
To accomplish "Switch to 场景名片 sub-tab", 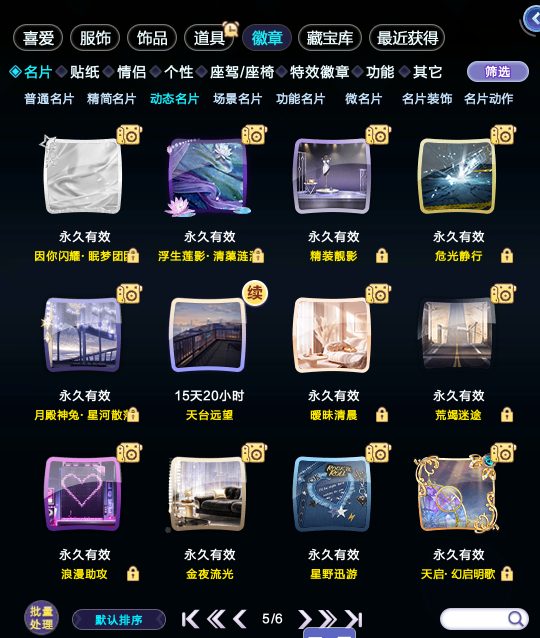I will [x=237, y=98].
